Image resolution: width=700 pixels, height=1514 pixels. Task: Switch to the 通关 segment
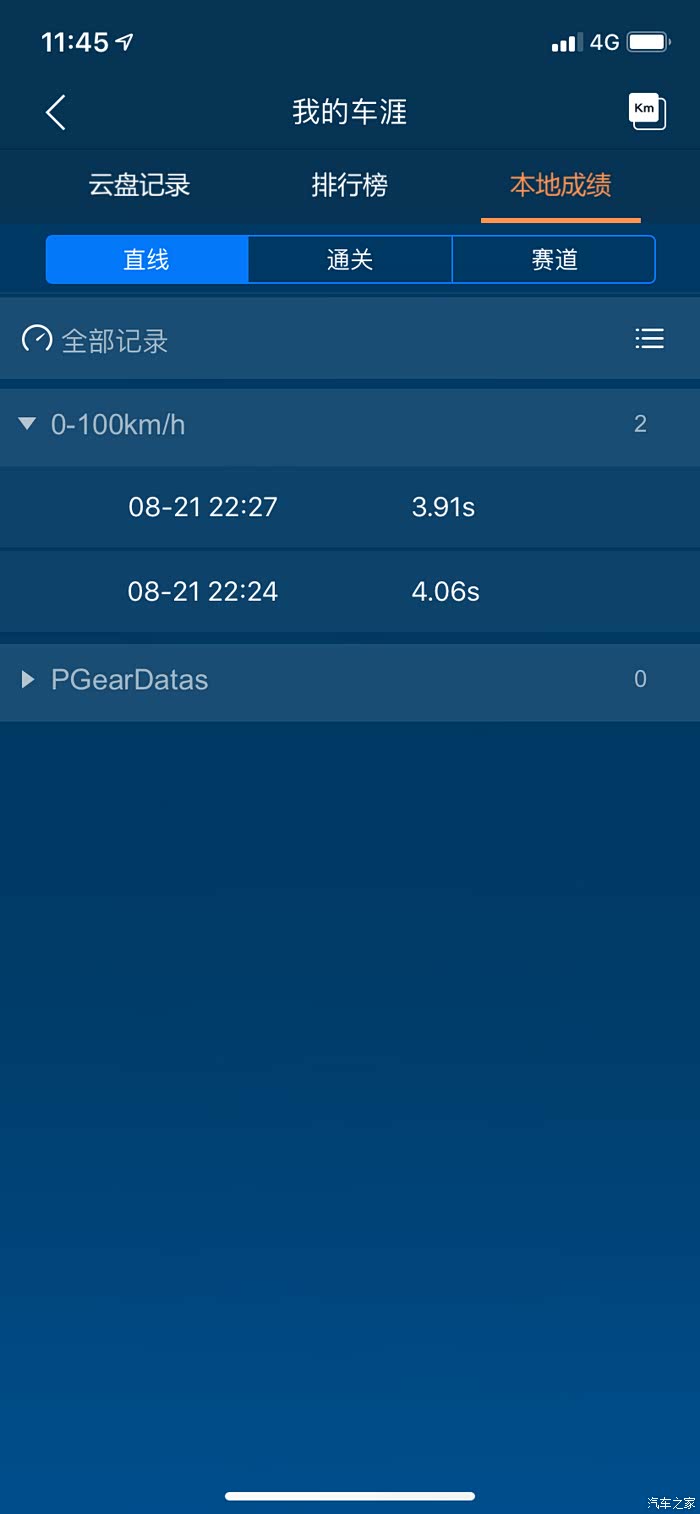click(350, 260)
